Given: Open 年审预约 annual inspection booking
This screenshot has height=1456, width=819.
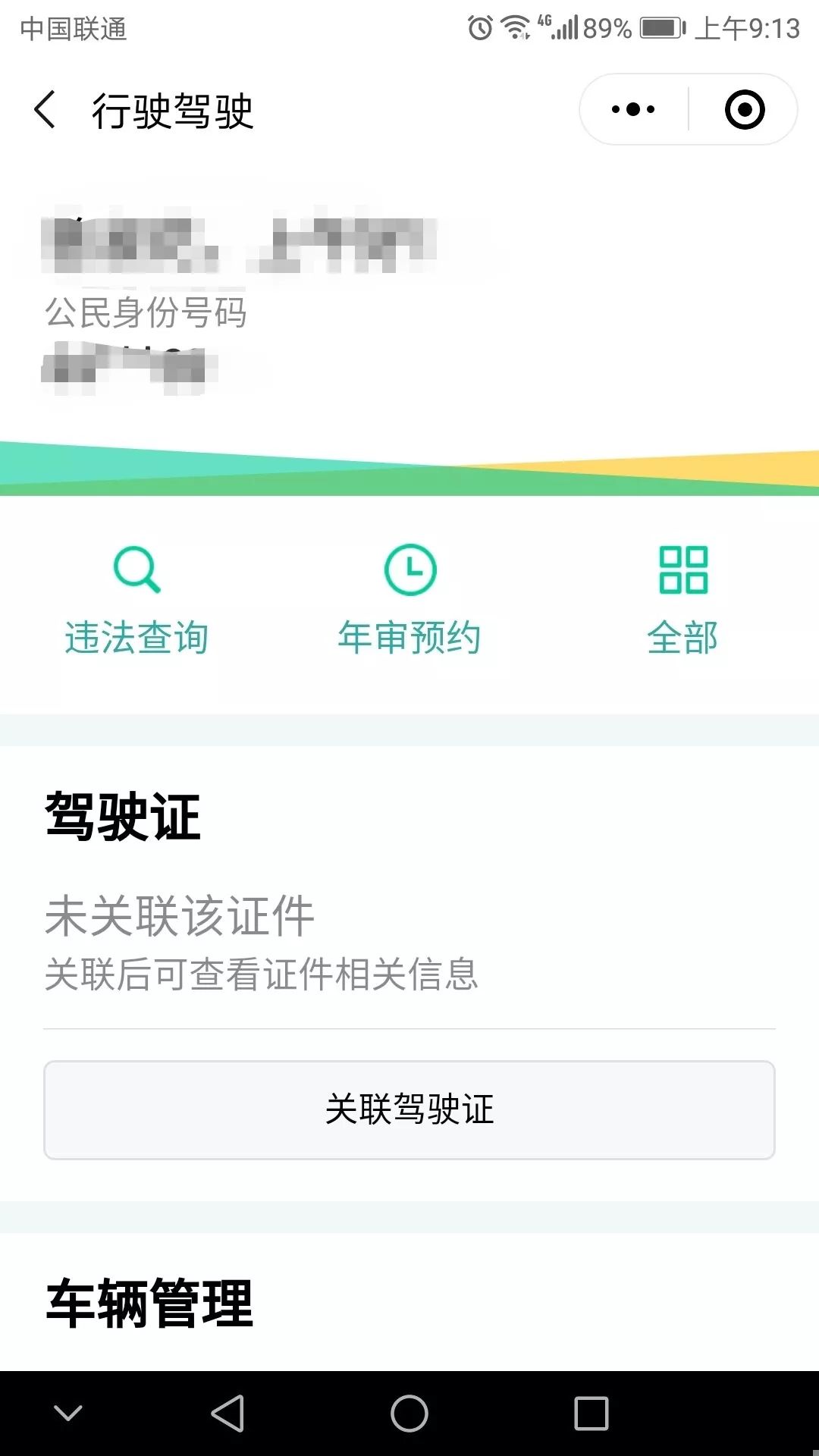Looking at the screenshot, I should pos(409,599).
